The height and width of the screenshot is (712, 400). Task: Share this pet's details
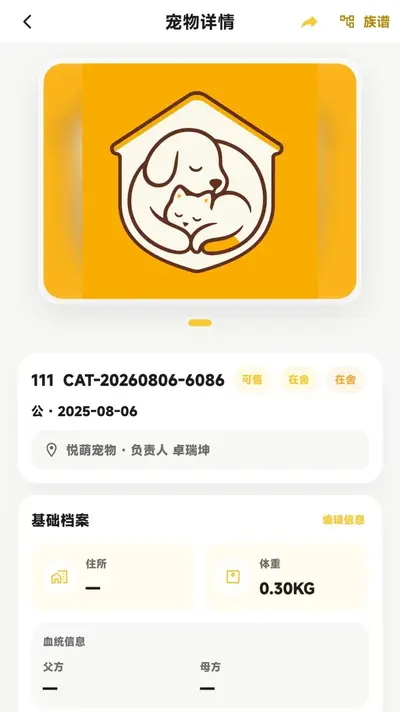click(309, 22)
